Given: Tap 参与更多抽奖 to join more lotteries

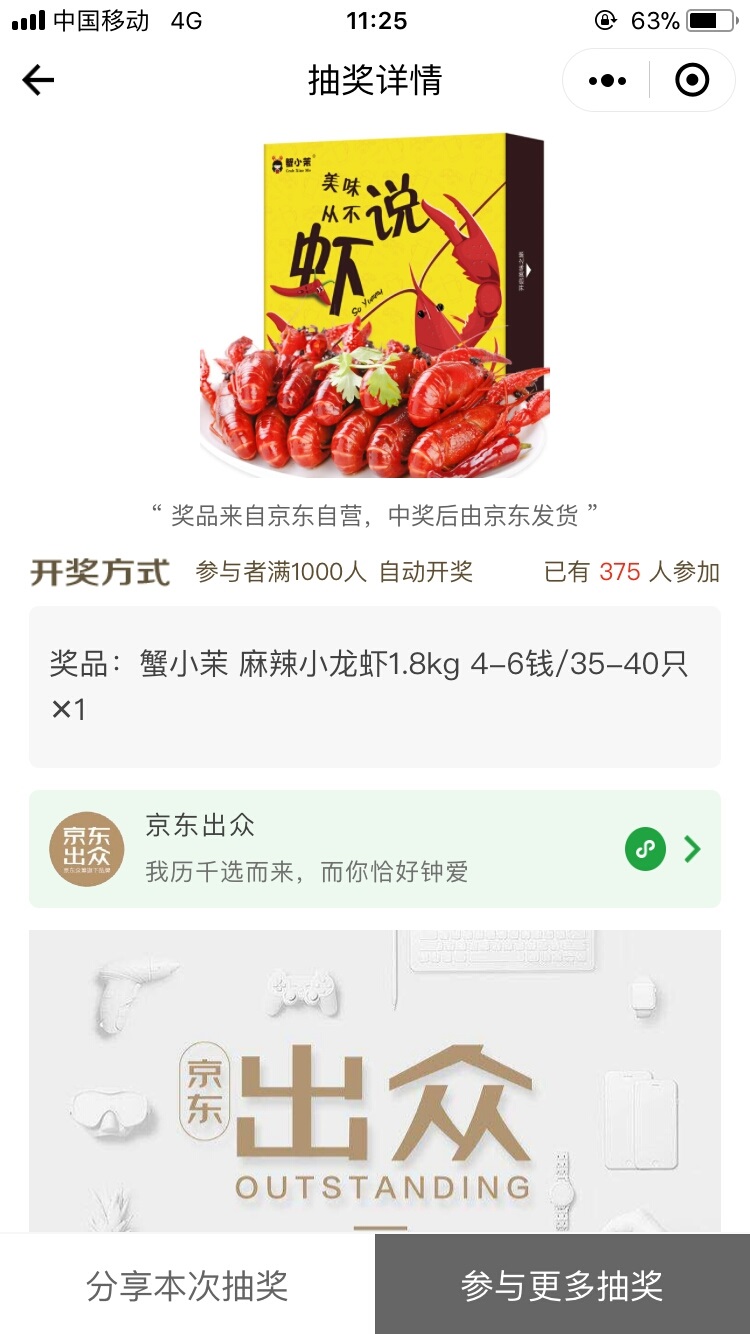Looking at the screenshot, I should click(562, 1285).
